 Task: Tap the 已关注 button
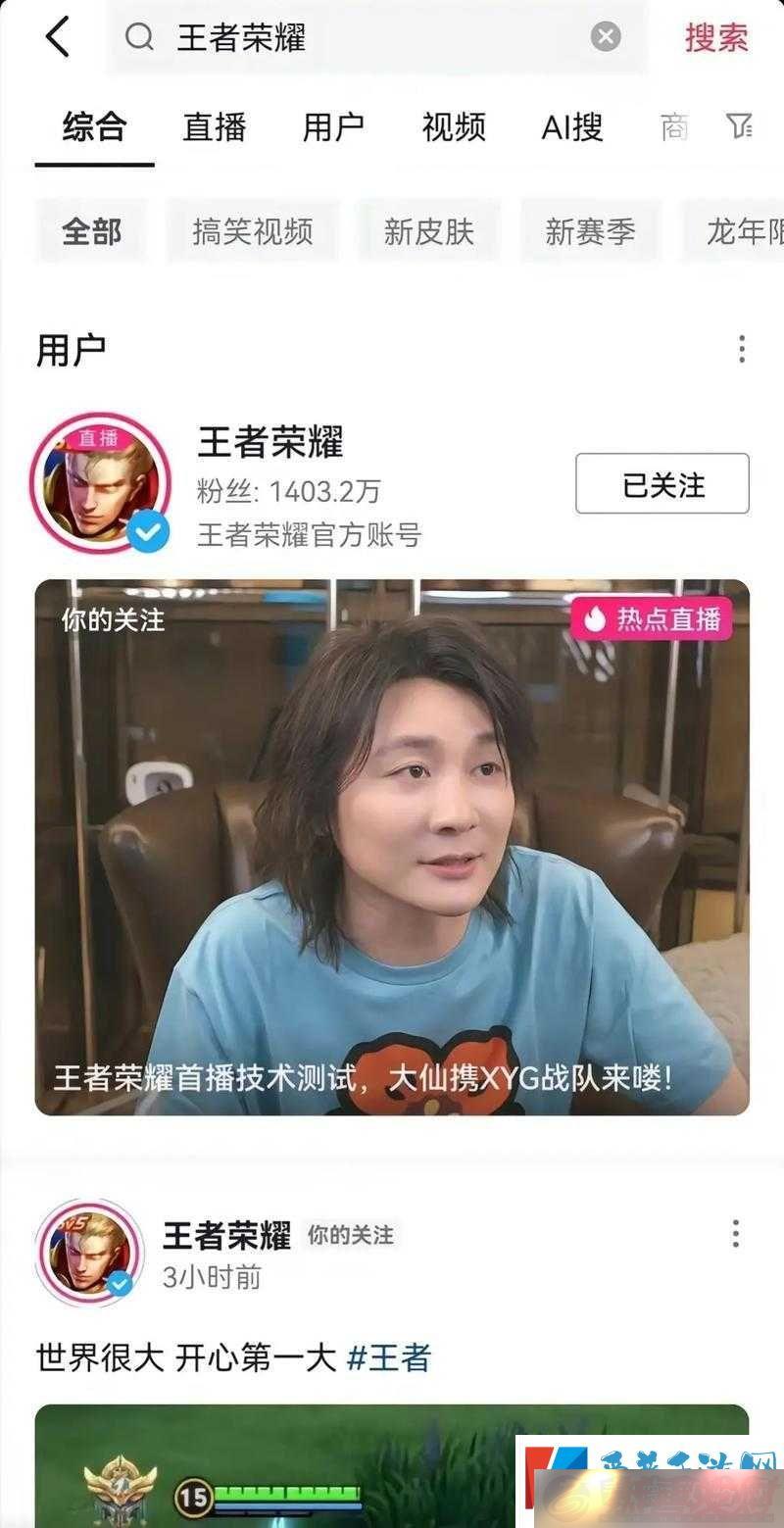[661, 484]
